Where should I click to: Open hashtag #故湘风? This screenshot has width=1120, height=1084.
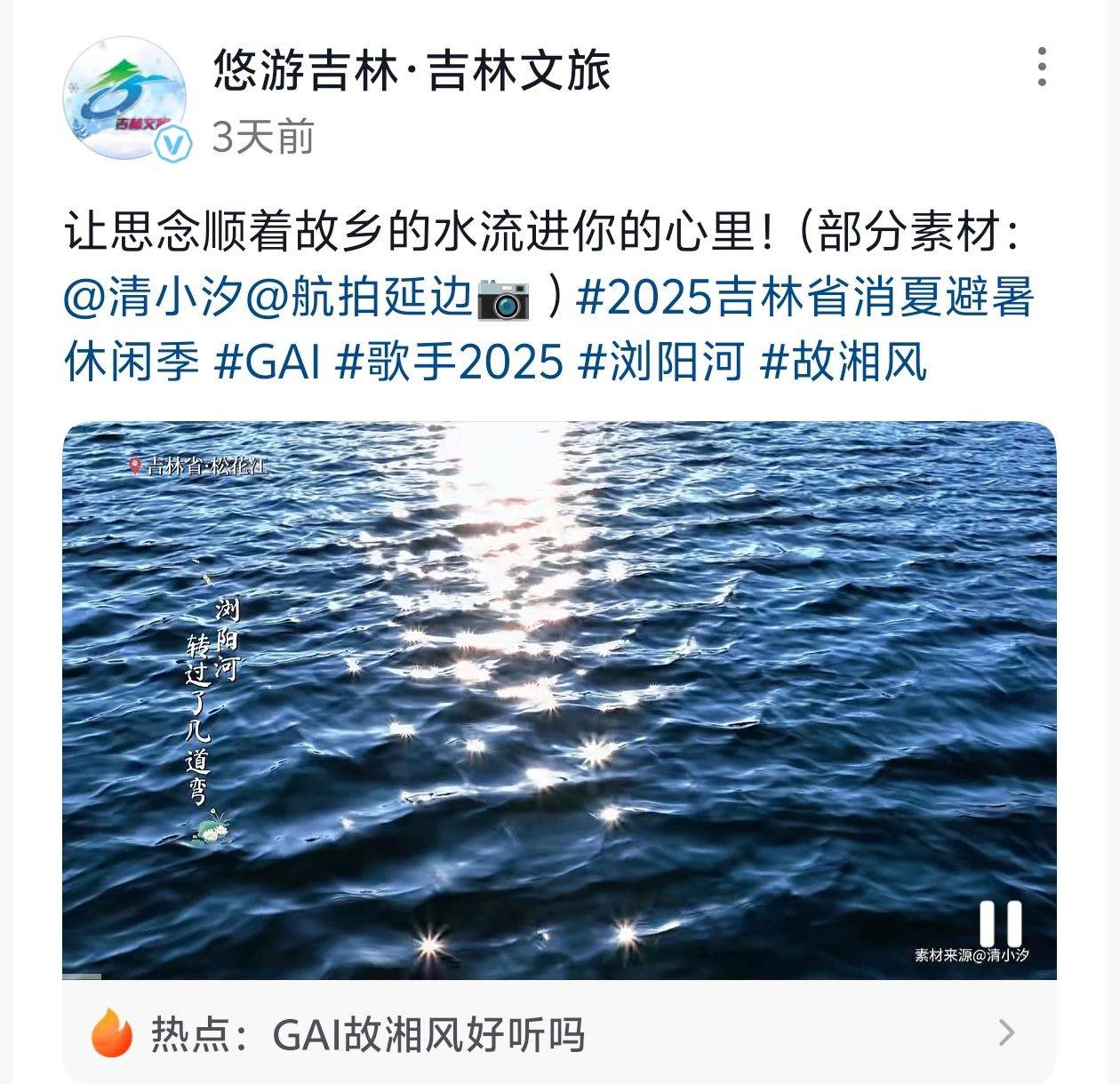845,362
